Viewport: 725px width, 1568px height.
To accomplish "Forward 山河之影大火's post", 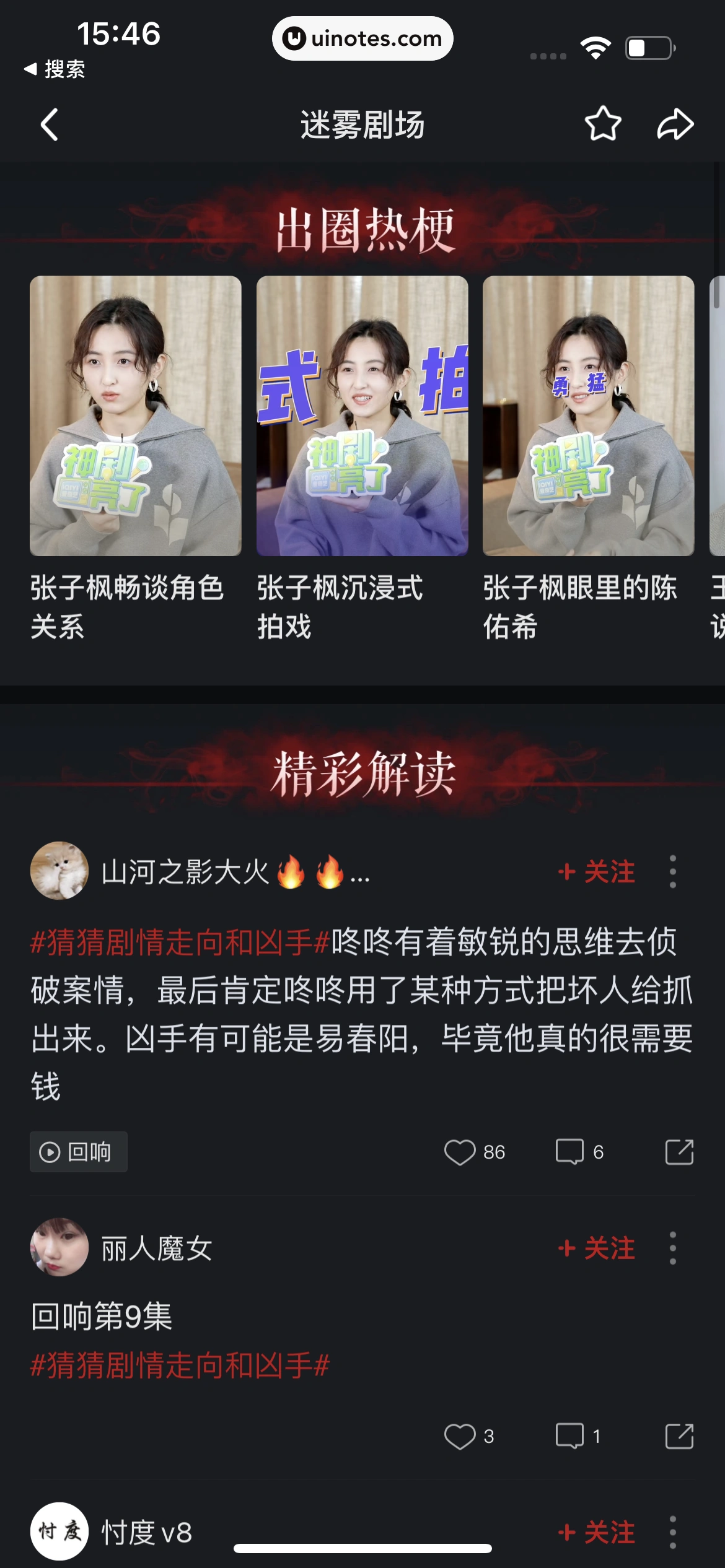I will [677, 1152].
